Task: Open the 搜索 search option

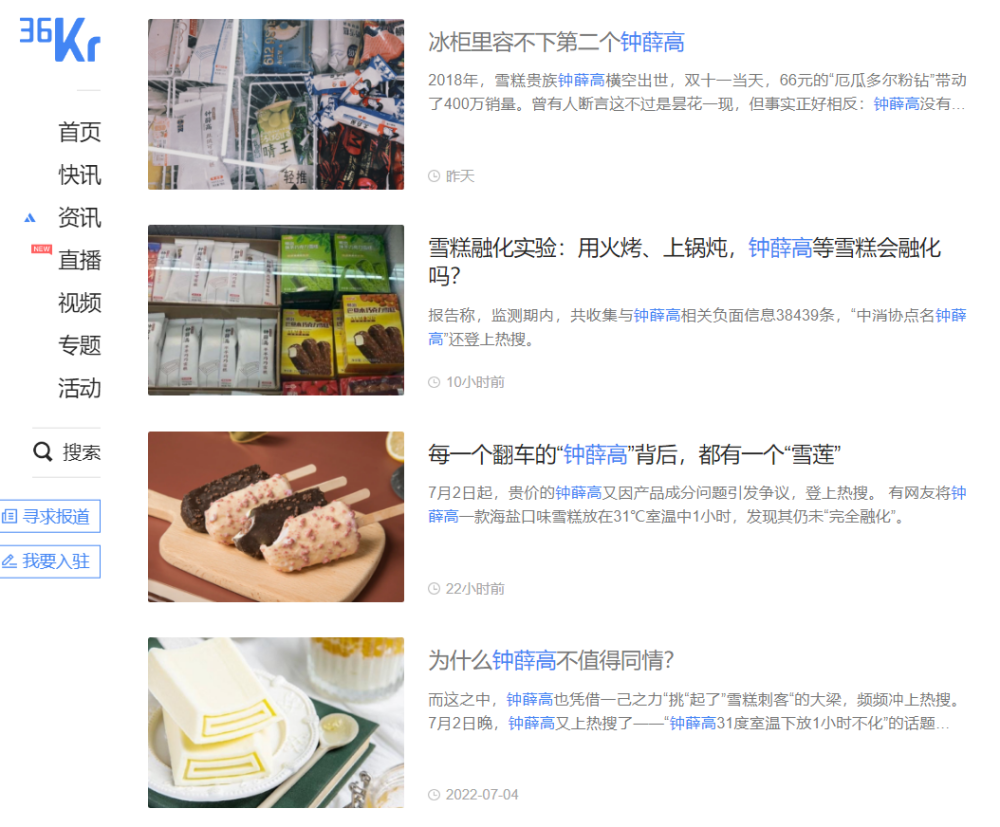Action: pyautogui.click(x=67, y=452)
